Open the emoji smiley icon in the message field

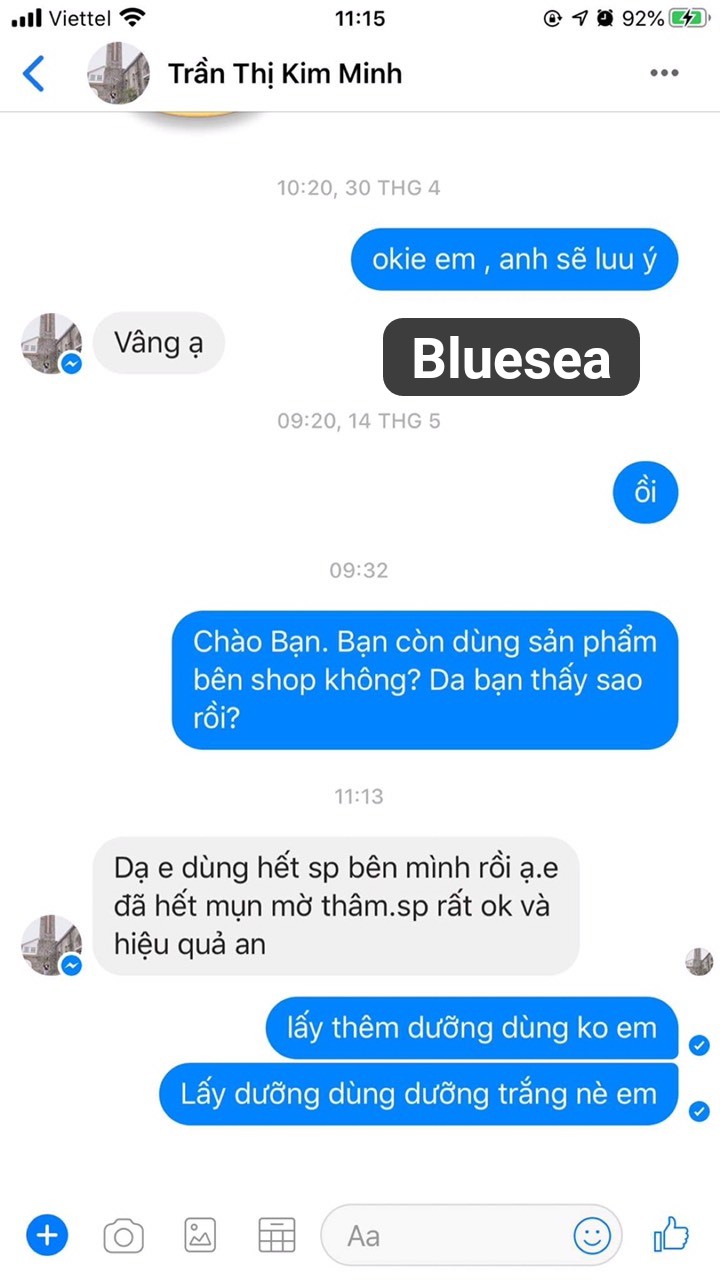tap(592, 1236)
